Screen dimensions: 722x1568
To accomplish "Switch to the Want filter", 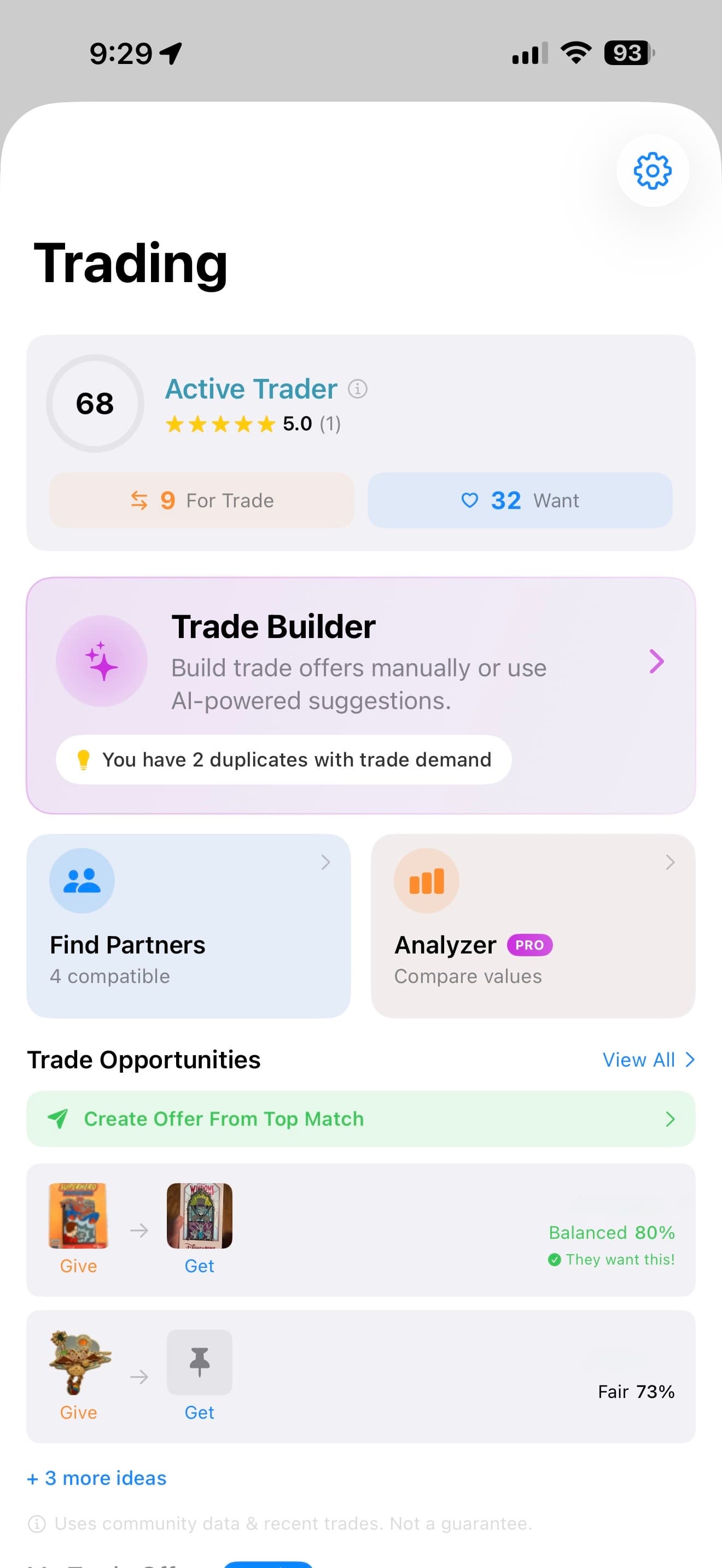I will click(520, 500).
